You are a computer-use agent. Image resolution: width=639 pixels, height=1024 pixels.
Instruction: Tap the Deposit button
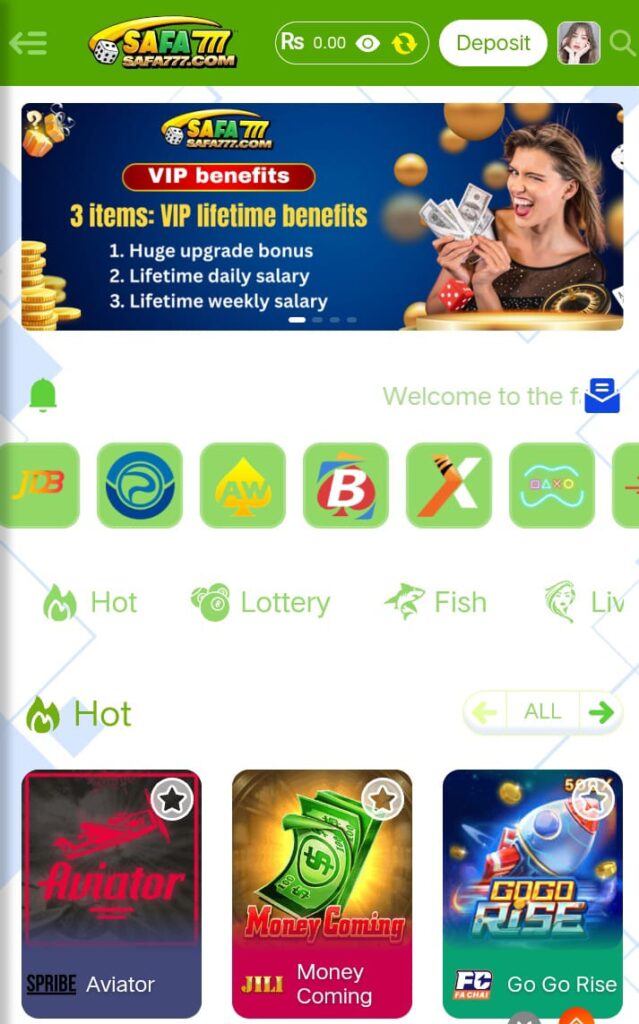pyautogui.click(x=493, y=43)
